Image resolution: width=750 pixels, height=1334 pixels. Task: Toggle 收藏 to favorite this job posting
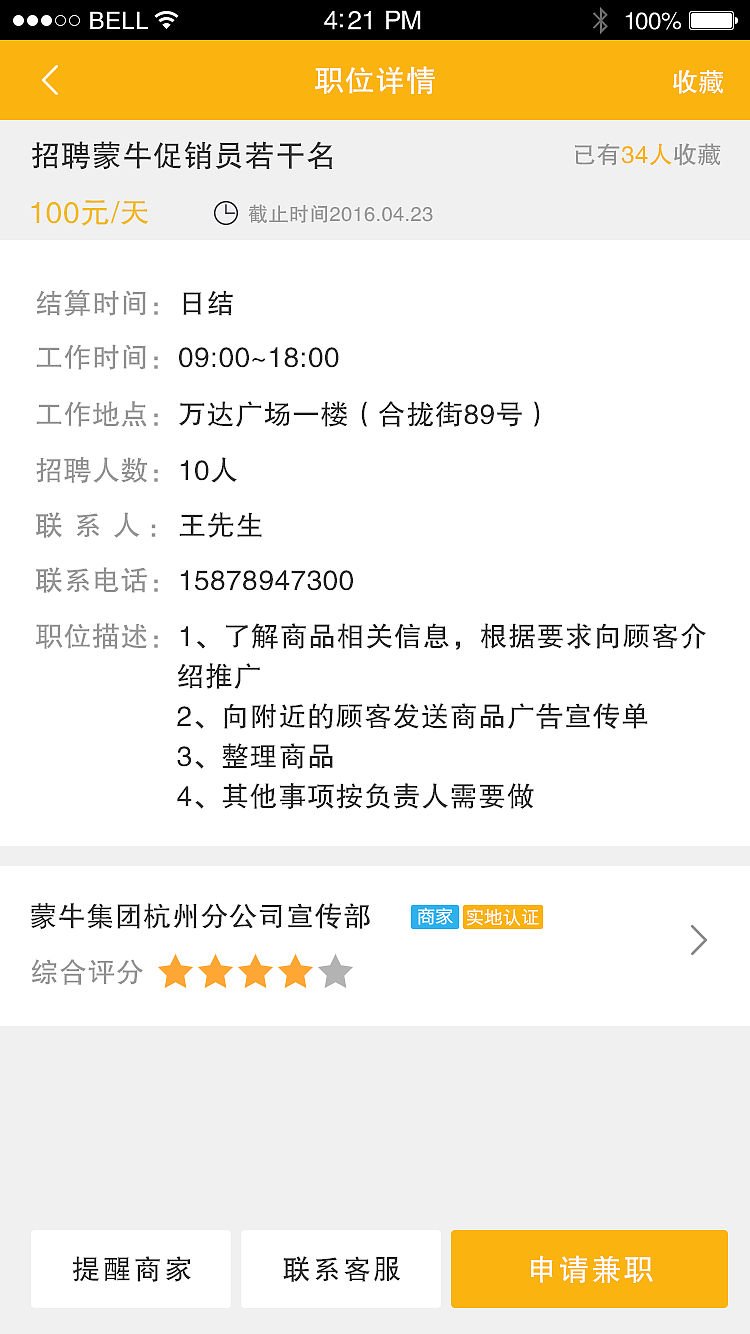(701, 80)
